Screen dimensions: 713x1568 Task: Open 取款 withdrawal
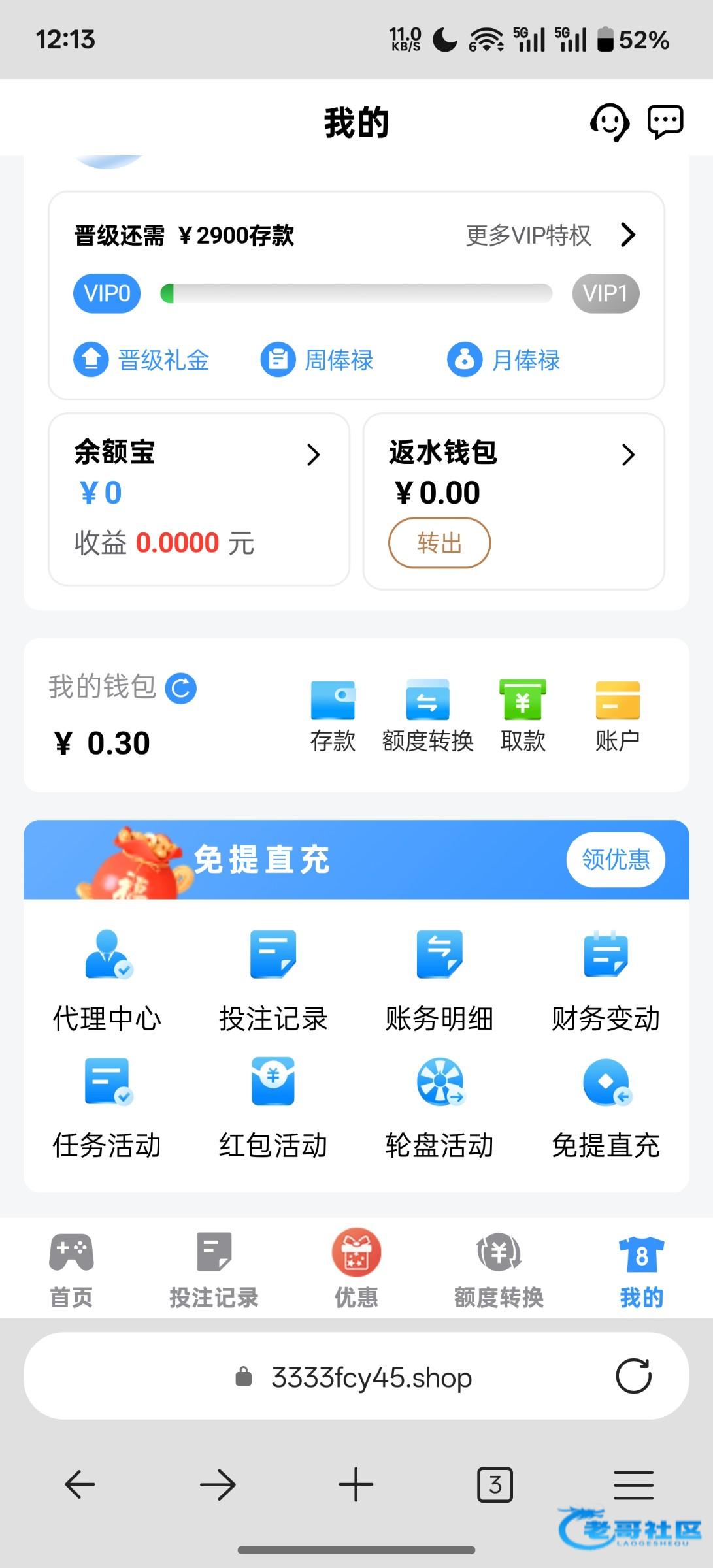coord(523,715)
